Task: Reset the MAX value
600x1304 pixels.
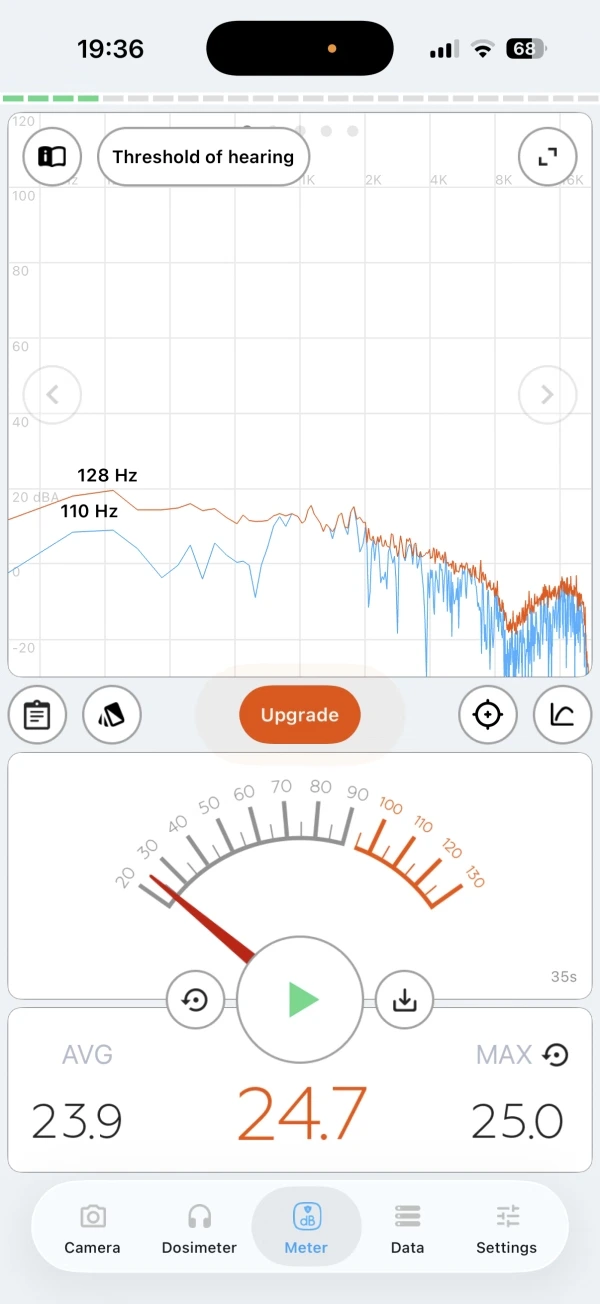Action: [x=556, y=1054]
